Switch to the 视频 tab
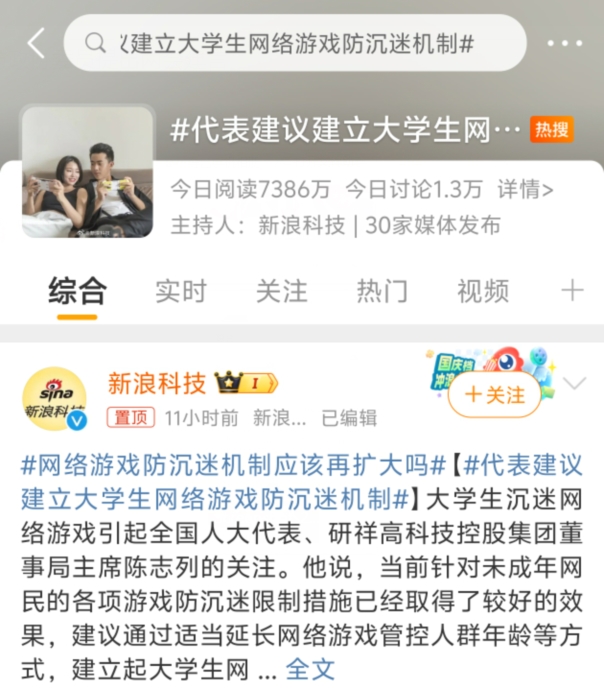604x697 pixels. pyautogui.click(x=483, y=291)
